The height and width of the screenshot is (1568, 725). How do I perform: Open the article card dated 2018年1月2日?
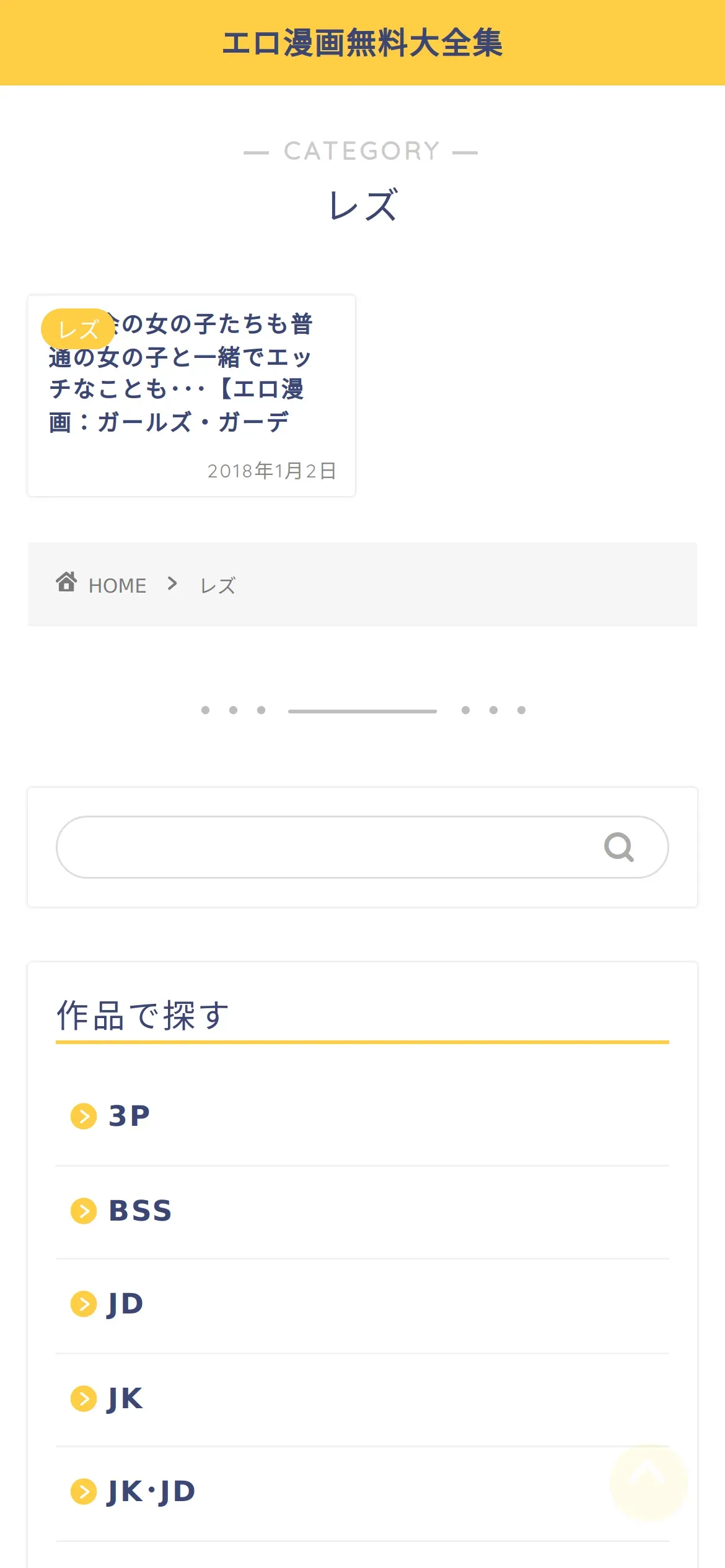(x=191, y=396)
